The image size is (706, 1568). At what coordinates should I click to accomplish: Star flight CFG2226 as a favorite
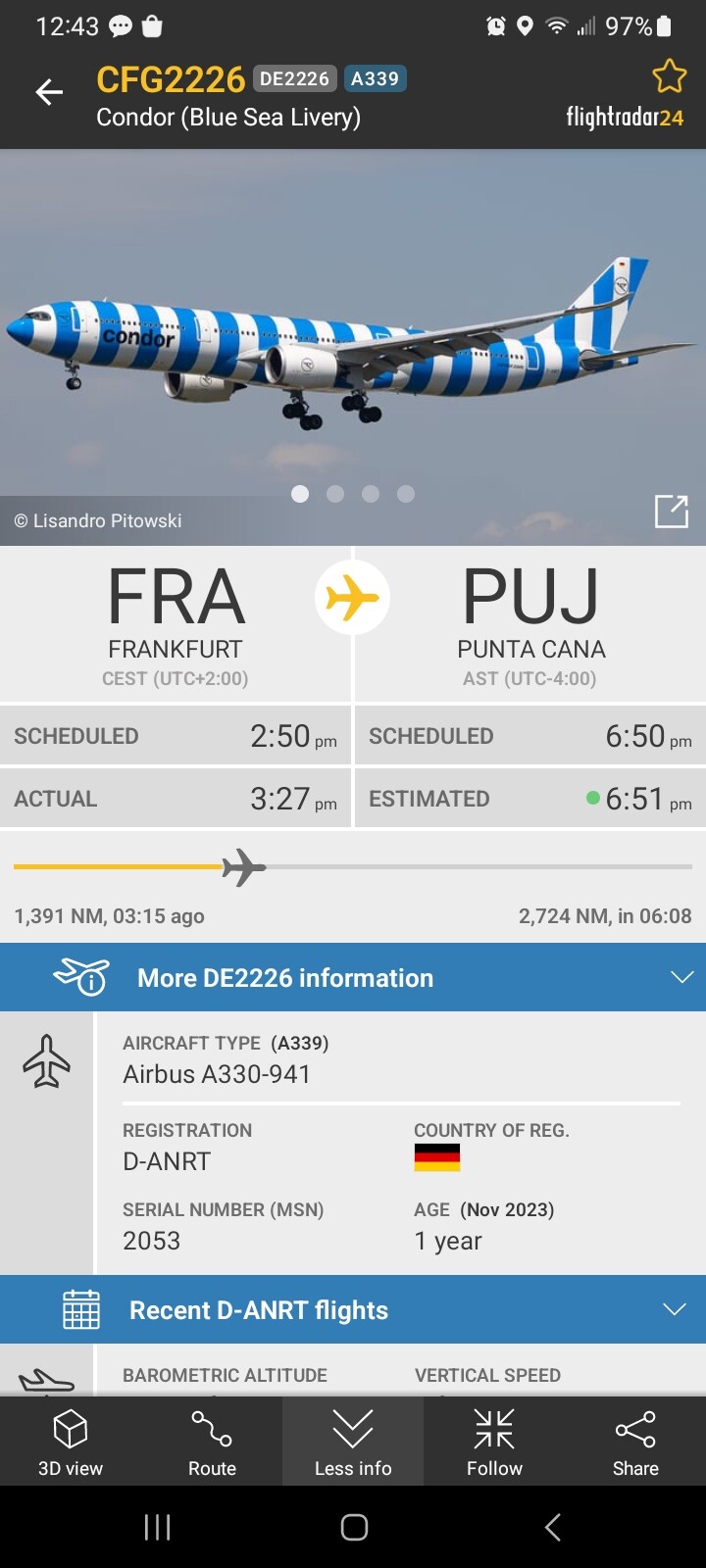(669, 75)
